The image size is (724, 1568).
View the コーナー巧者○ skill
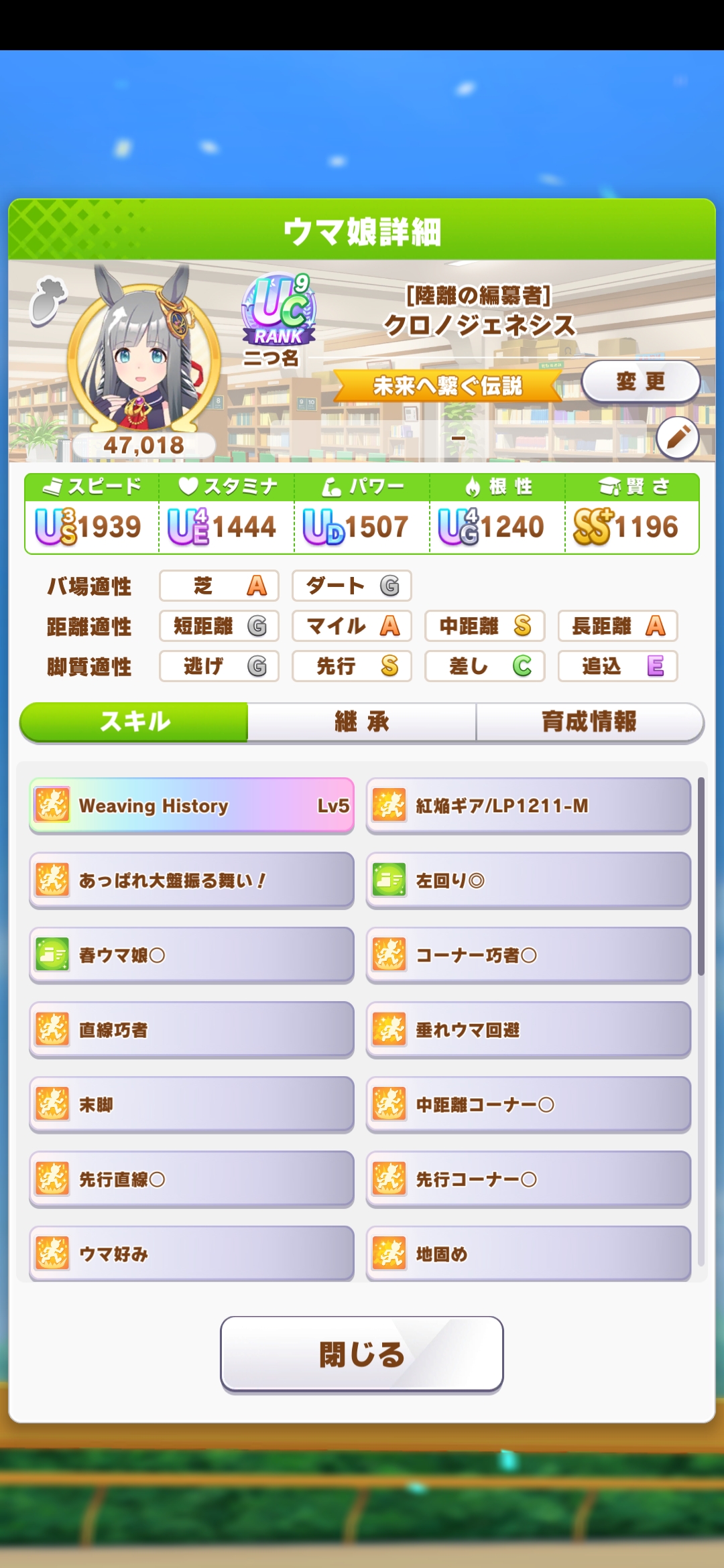tap(529, 955)
